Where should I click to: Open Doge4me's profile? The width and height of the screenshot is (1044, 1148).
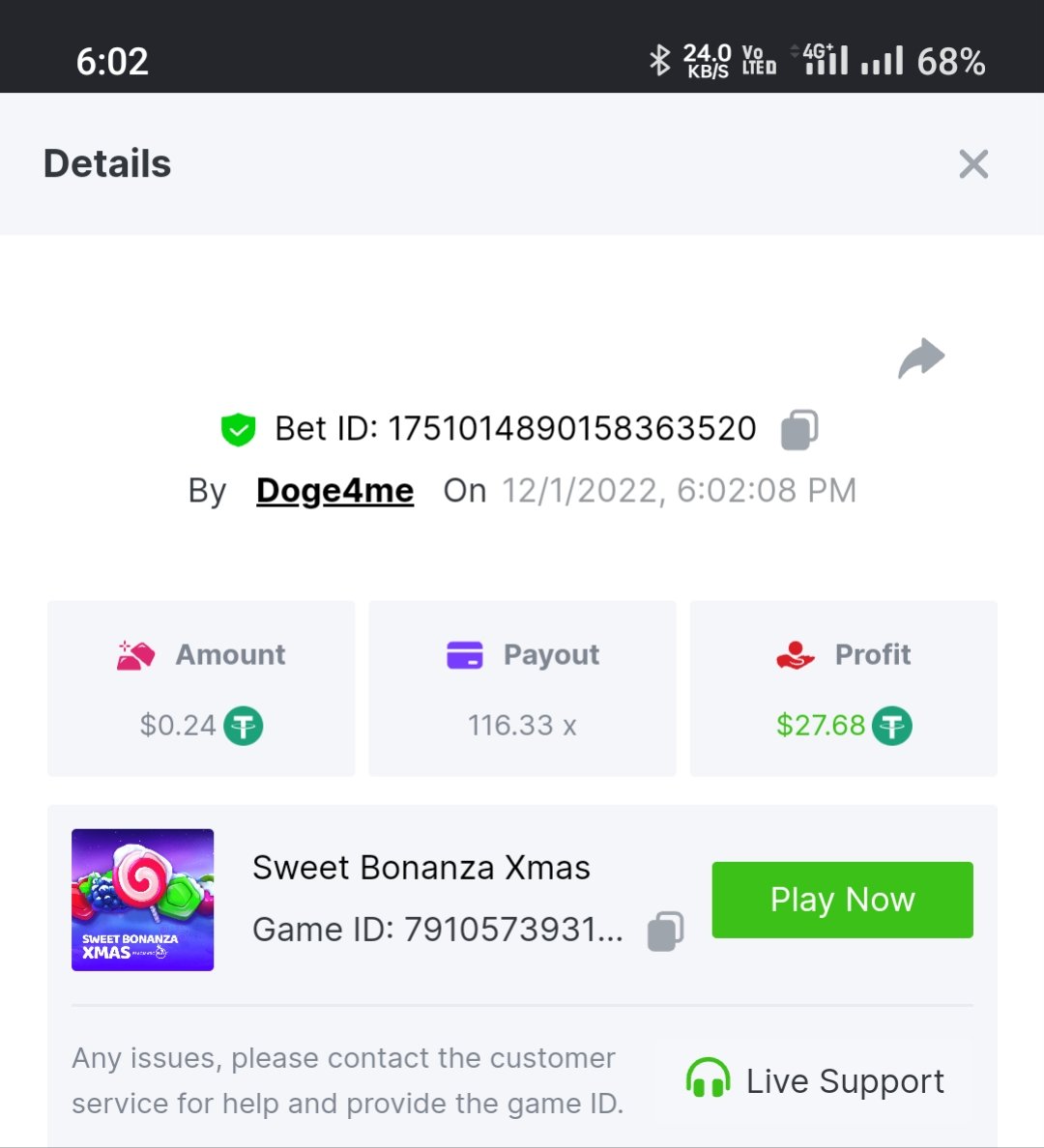(x=334, y=491)
